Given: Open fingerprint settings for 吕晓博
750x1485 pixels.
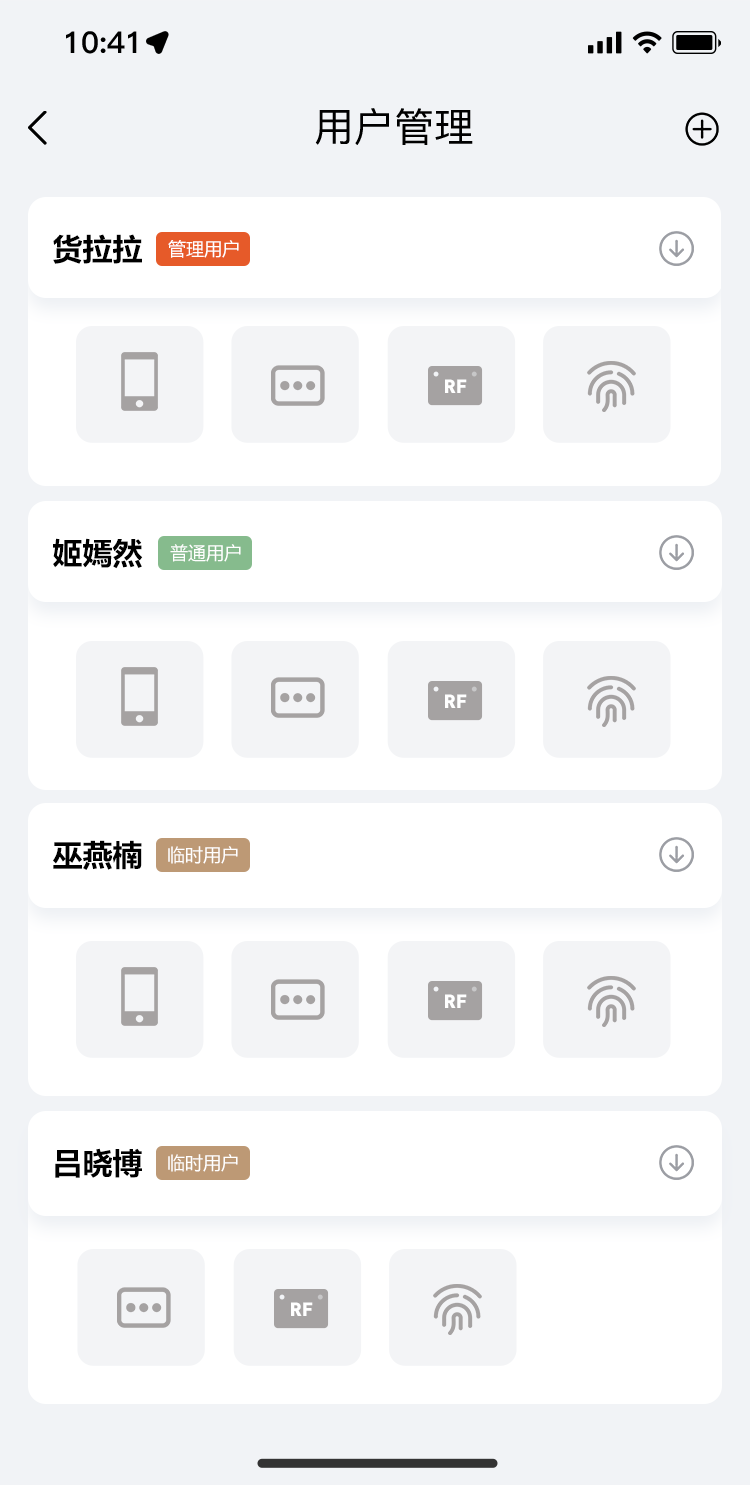Looking at the screenshot, I should [453, 1307].
